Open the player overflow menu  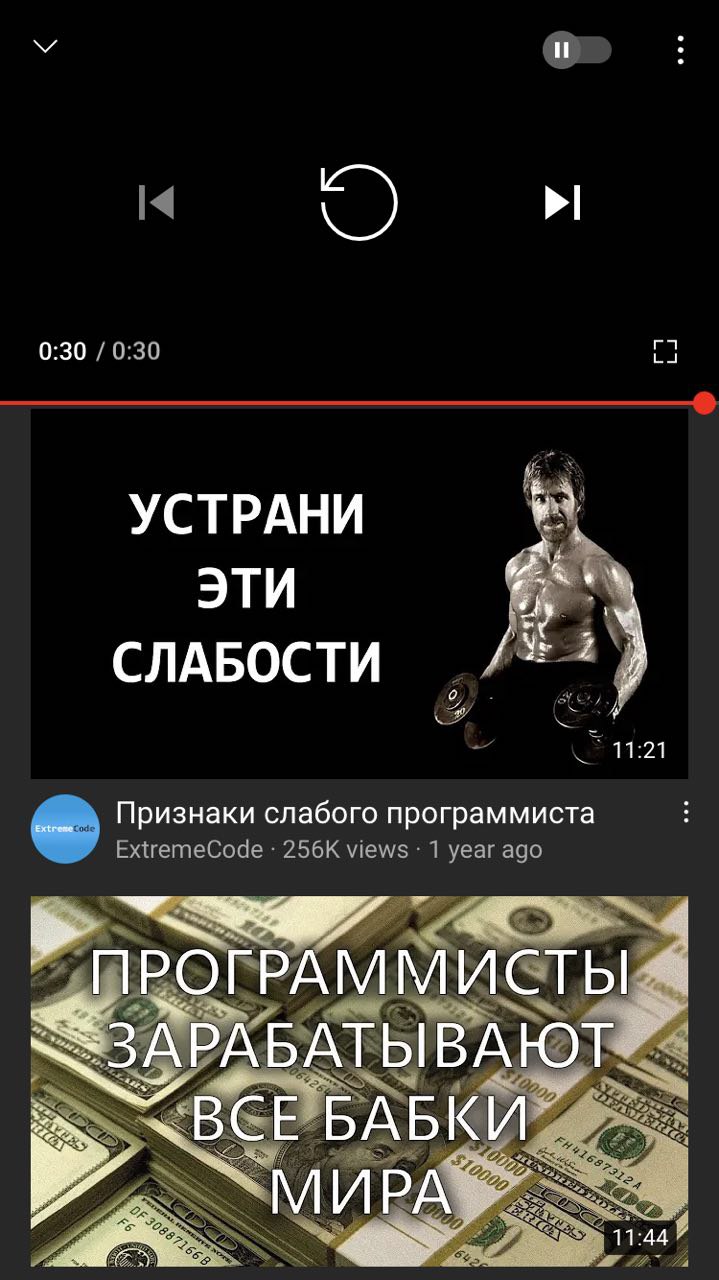pyautogui.click(x=680, y=50)
